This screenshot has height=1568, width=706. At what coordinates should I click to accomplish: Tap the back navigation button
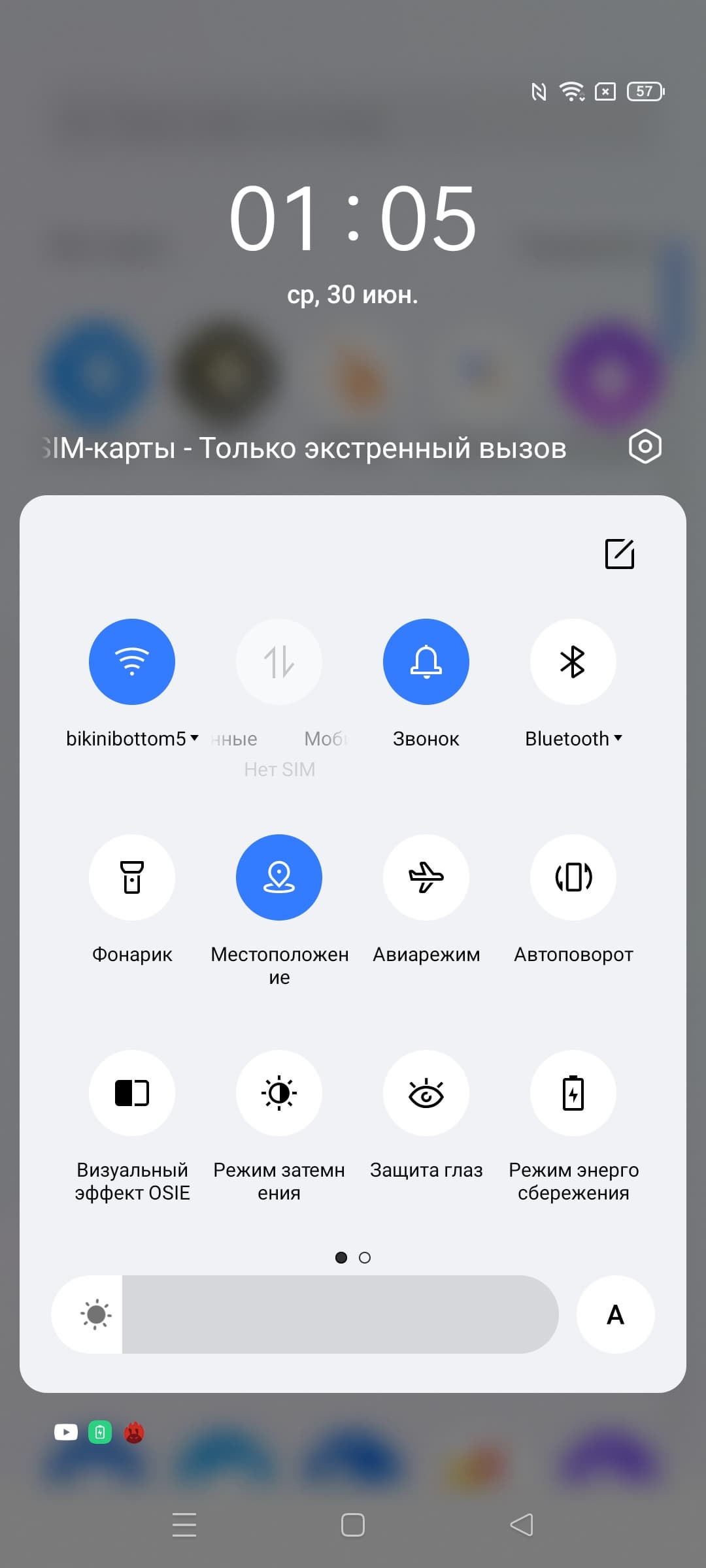pos(522,1526)
